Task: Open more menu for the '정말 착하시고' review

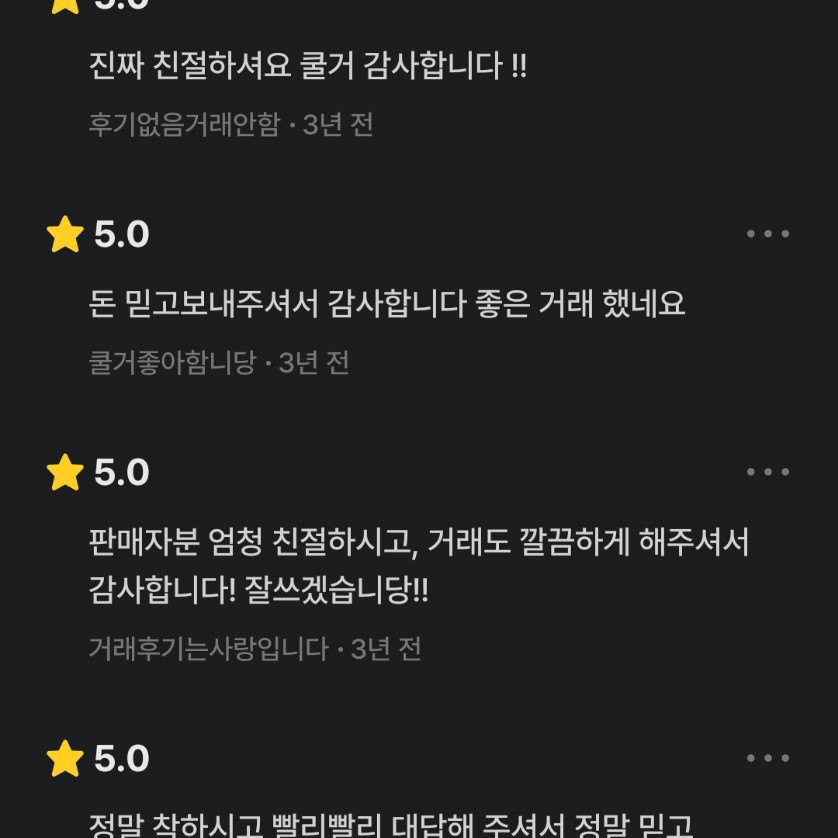Action: pyautogui.click(x=768, y=758)
